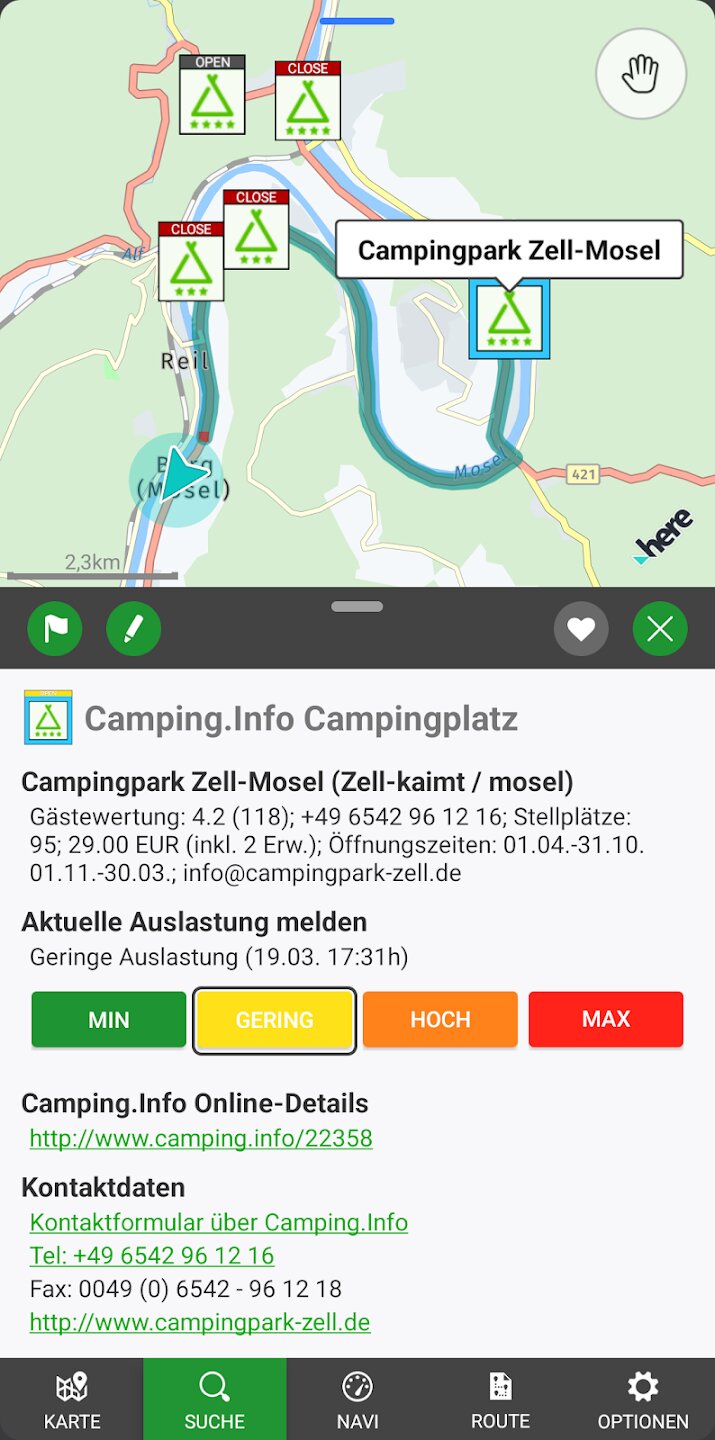Tap the Campingpark Zell-Mosel map label

click(509, 250)
